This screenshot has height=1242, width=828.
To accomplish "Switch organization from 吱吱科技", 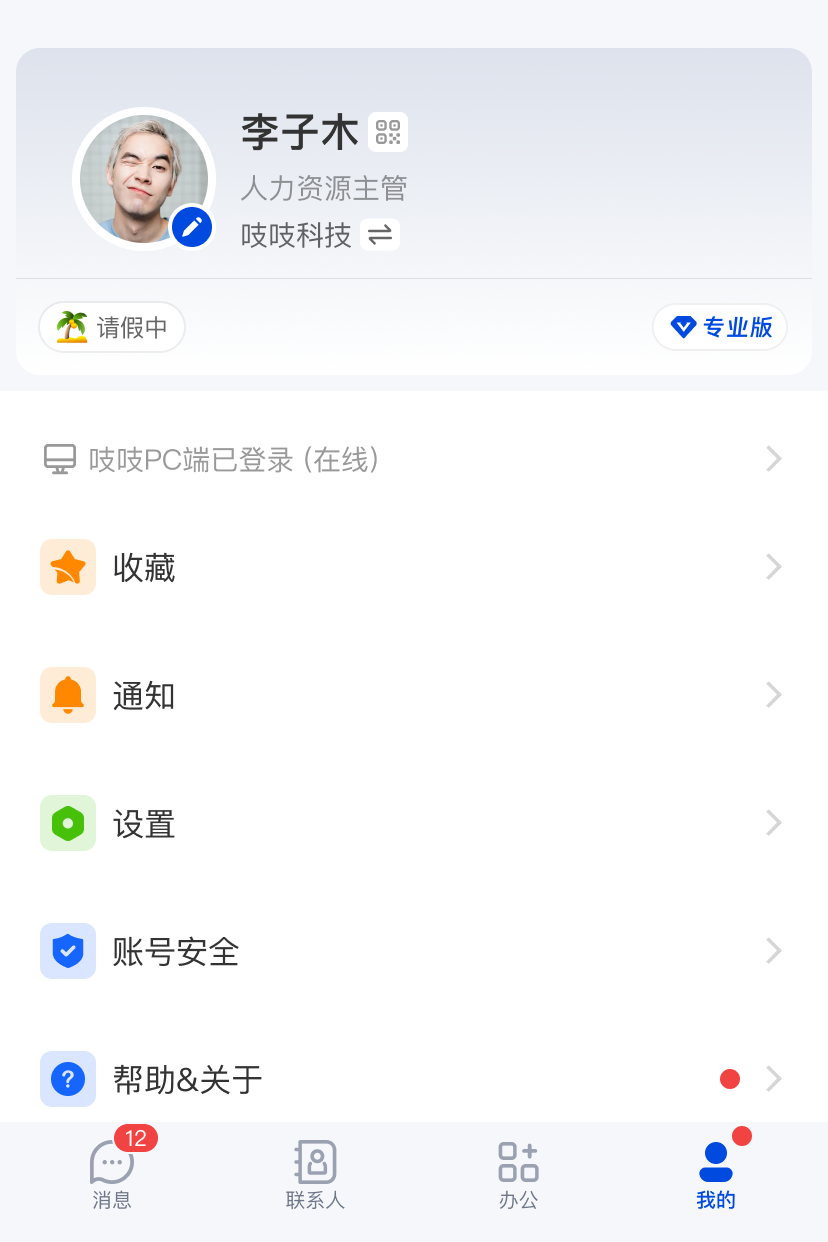I will 380,235.
